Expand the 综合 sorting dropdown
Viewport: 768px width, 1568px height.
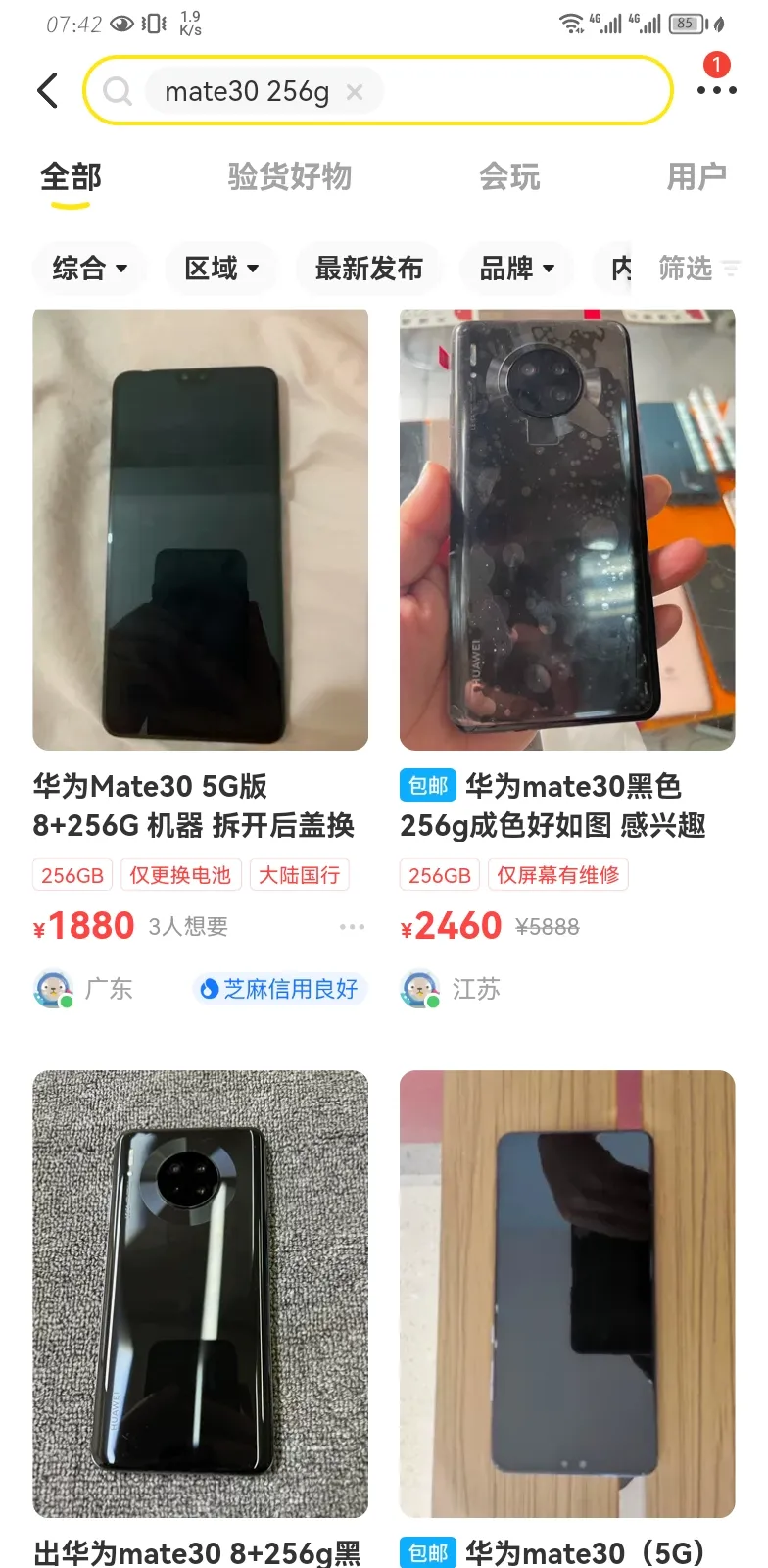click(x=89, y=268)
